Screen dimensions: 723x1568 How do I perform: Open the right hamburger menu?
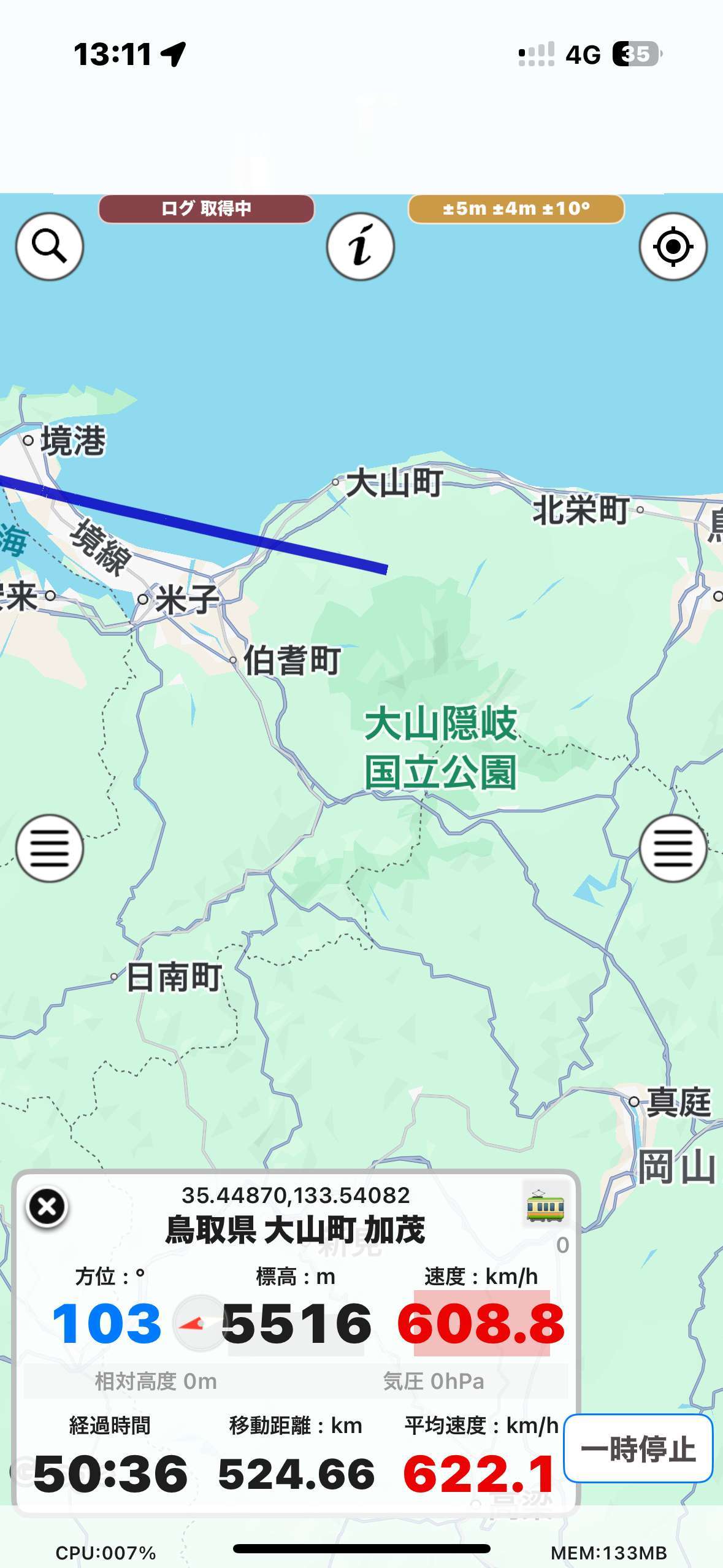tap(673, 848)
